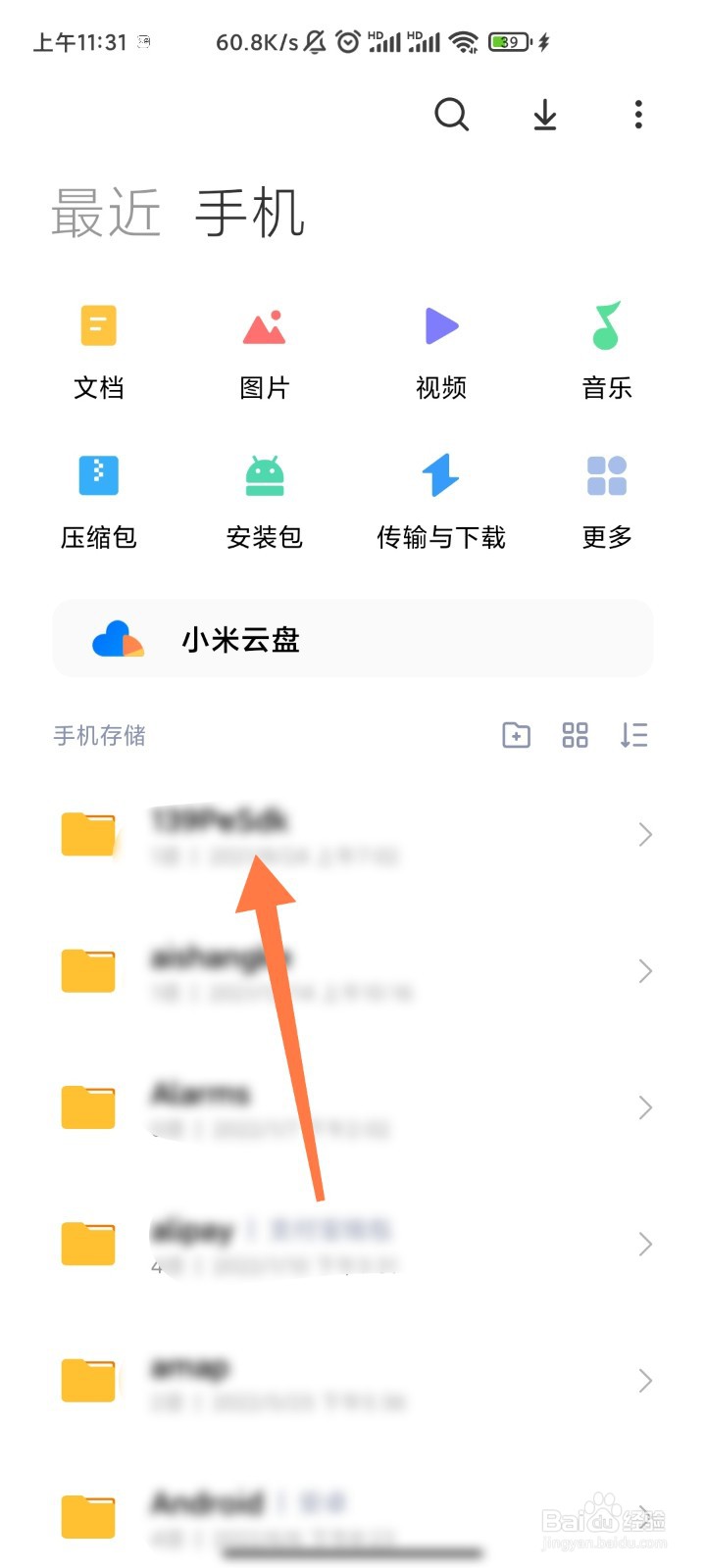Open the download arrow icon

pyautogui.click(x=545, y=115)
